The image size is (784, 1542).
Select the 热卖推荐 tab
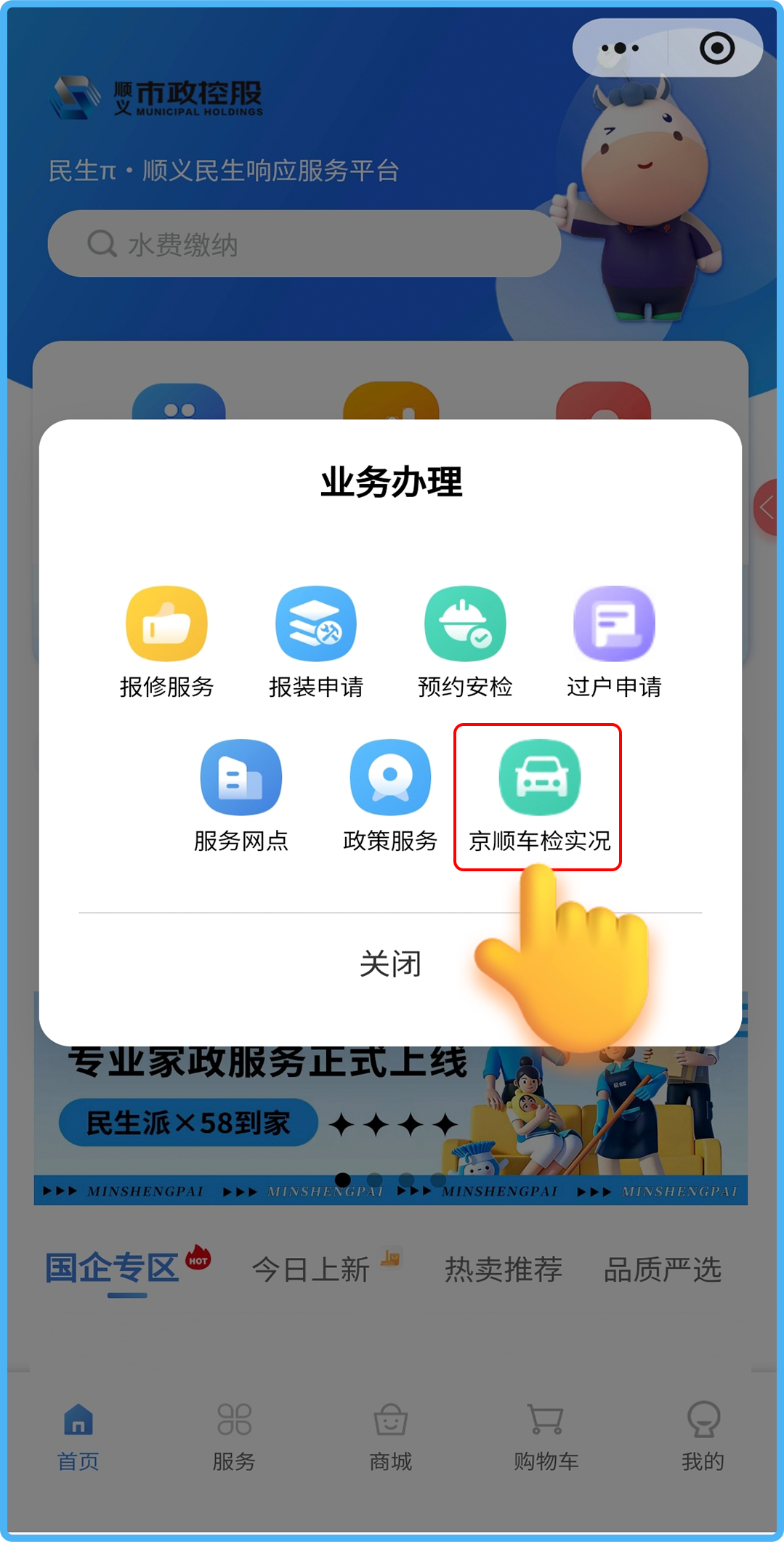click(x=504, y=1269)
